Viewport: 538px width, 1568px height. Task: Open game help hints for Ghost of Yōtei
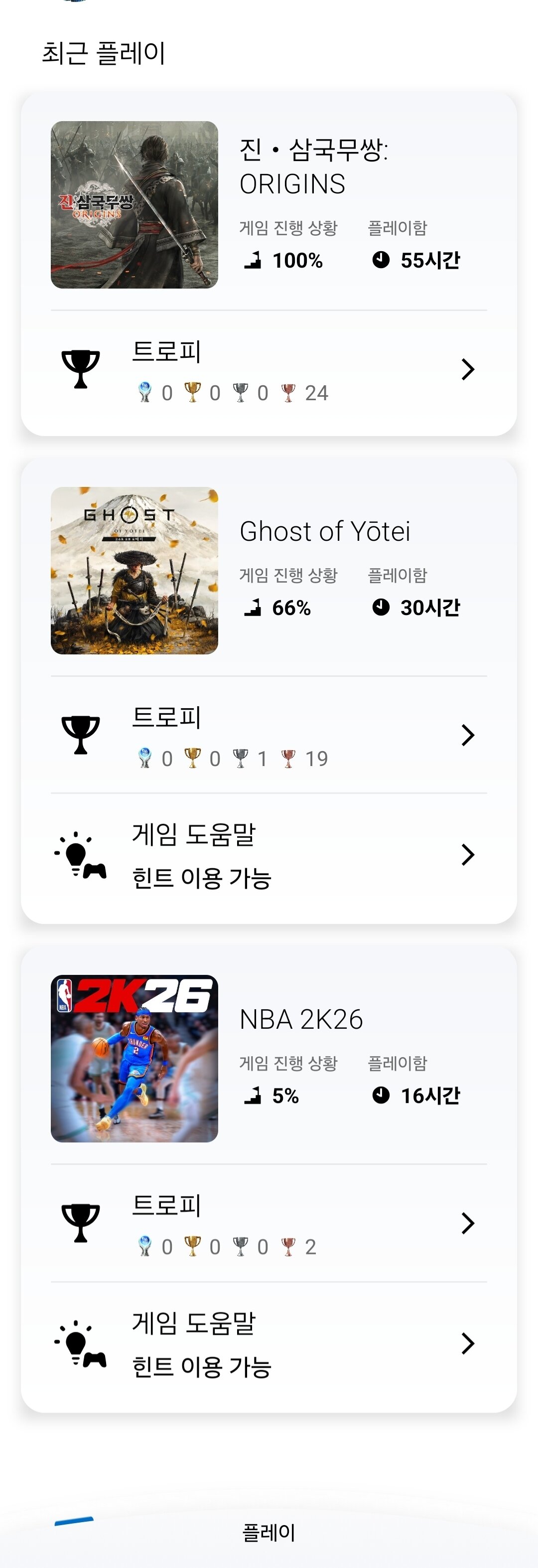pyautogui.click(x=269, y=855)
